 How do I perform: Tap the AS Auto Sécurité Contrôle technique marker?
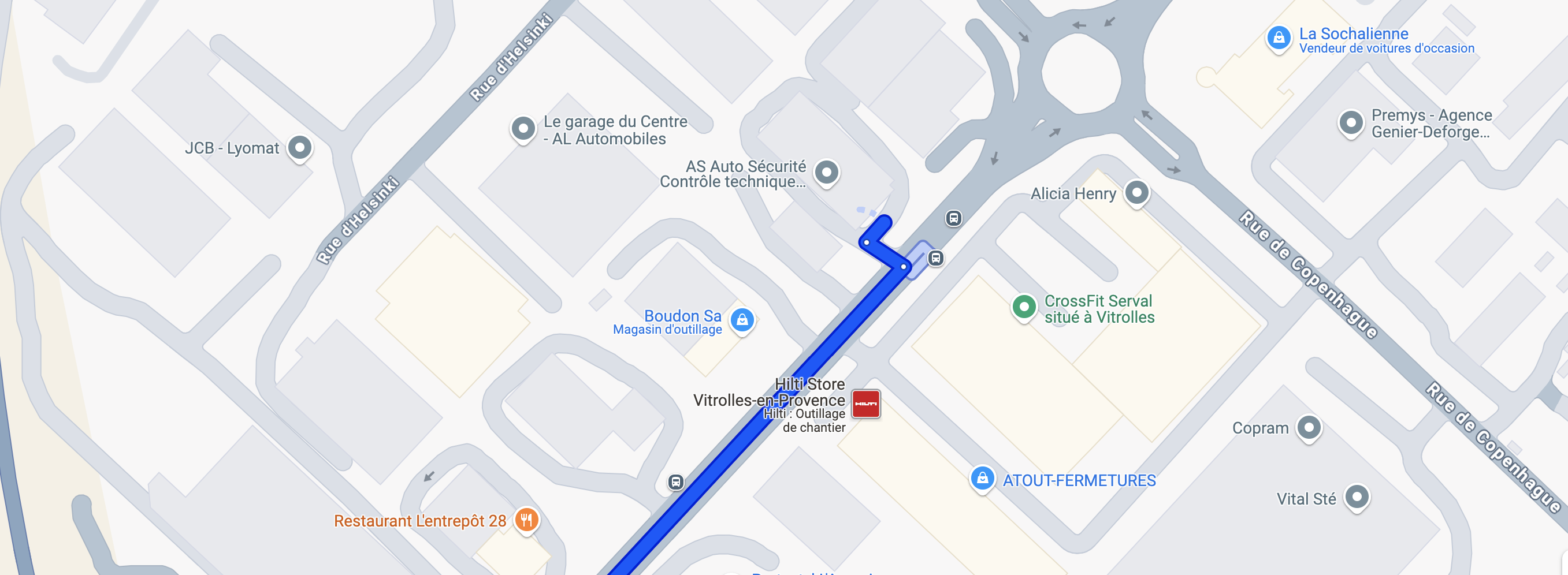click(x=826, y=173)
